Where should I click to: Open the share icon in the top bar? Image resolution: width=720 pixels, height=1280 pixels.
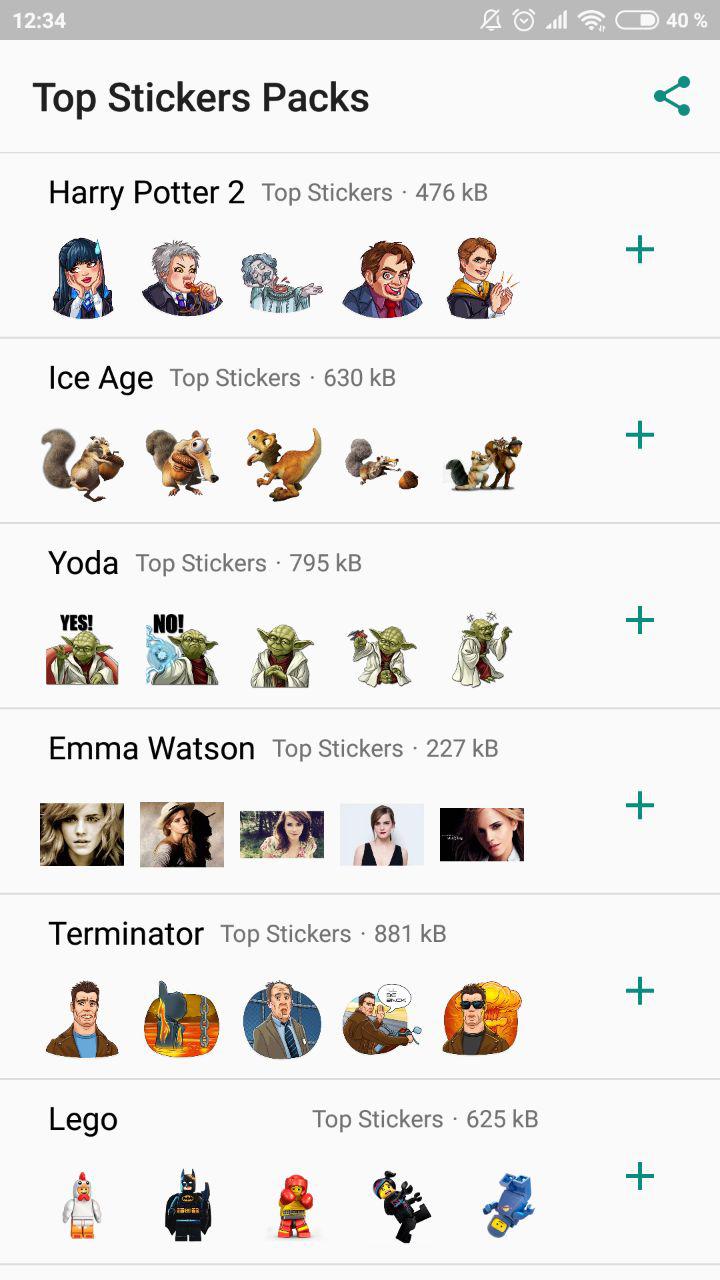[x=672, y=95]
